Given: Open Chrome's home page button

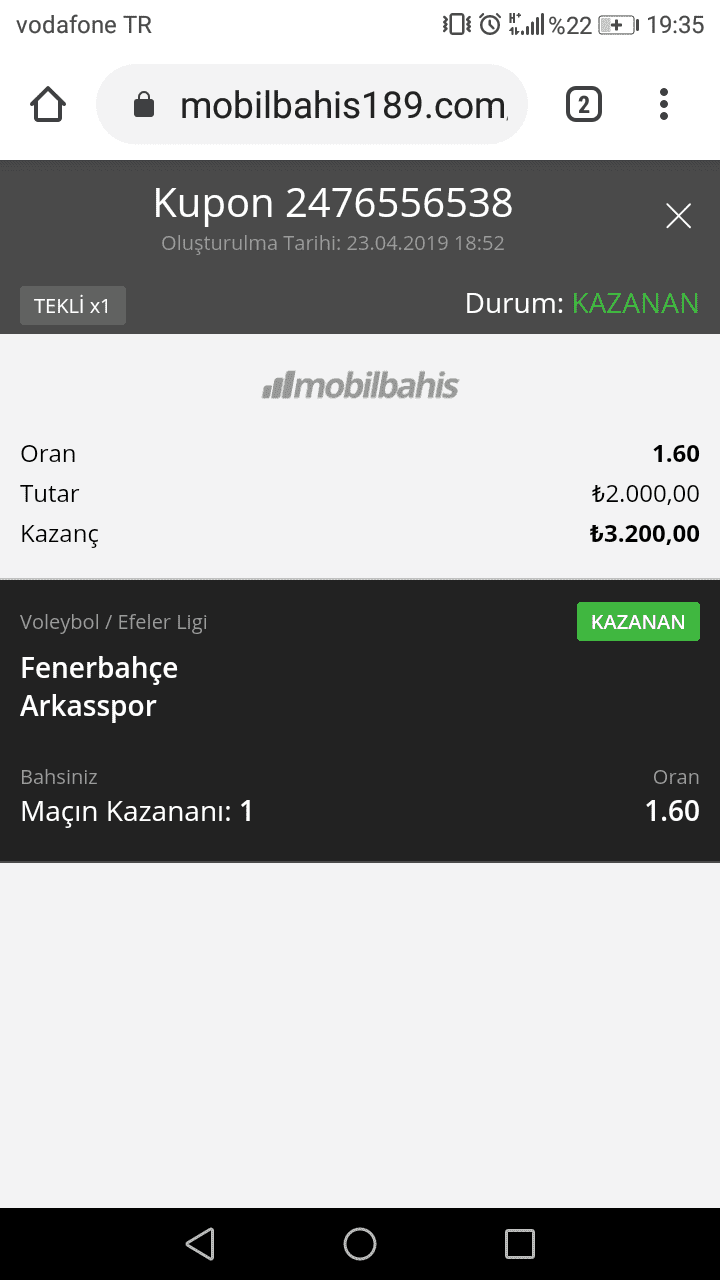Looking at the screenshot, I should click(48, 104).
